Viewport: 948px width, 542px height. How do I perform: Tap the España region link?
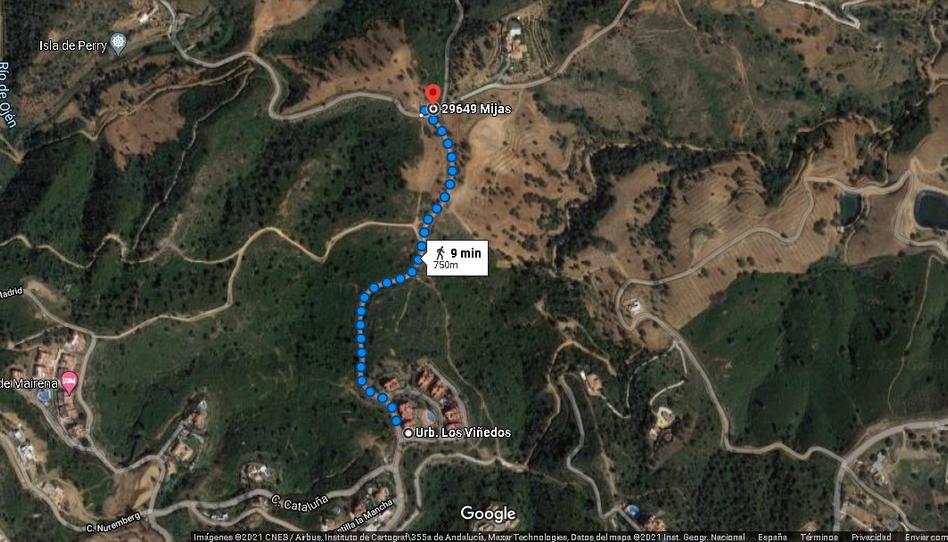[x=772, y=537]
